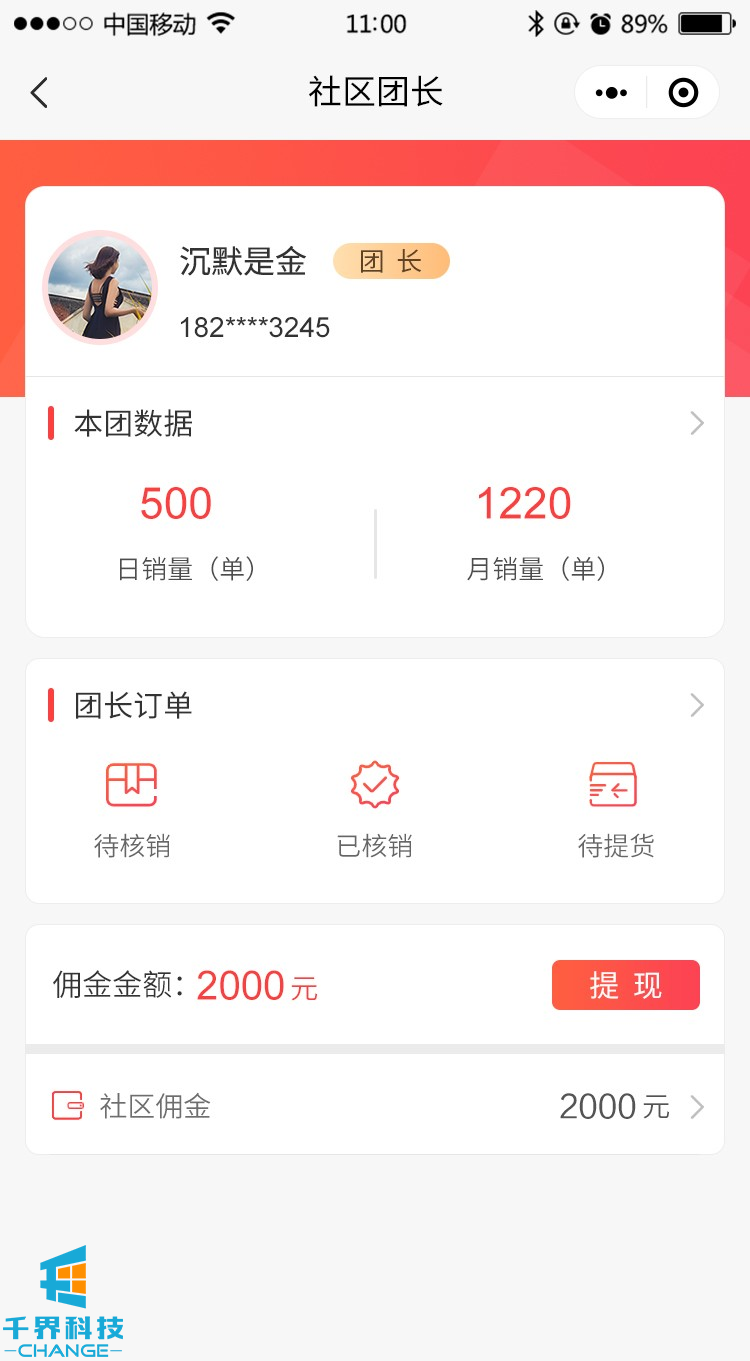
Task: Tap the 提现 withdraw button
Action: [x=625, y=986]
